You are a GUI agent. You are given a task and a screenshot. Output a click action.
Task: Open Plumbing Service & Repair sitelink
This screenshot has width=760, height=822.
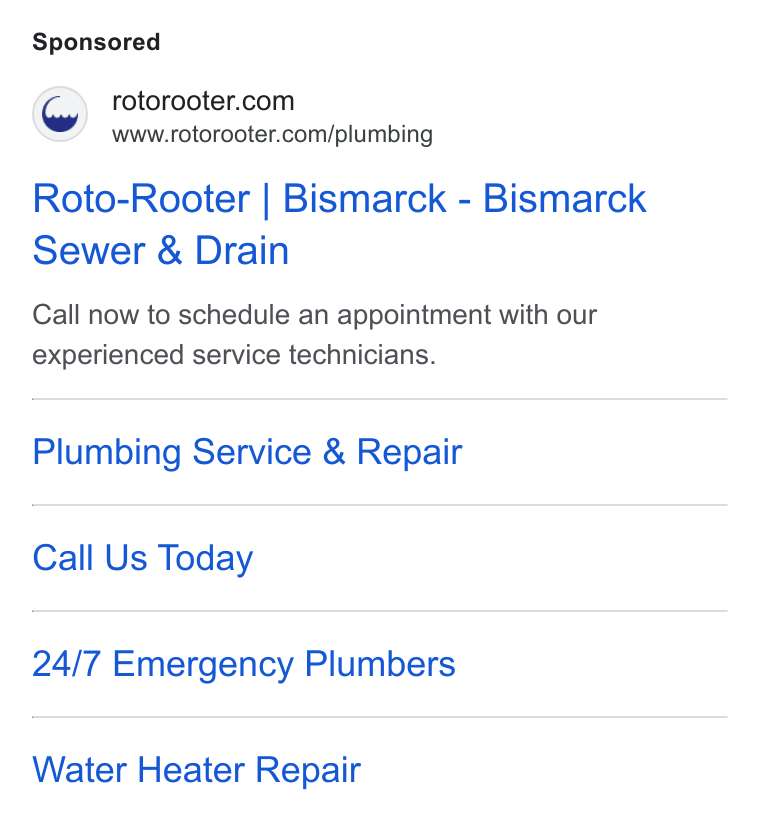point(247,452)
